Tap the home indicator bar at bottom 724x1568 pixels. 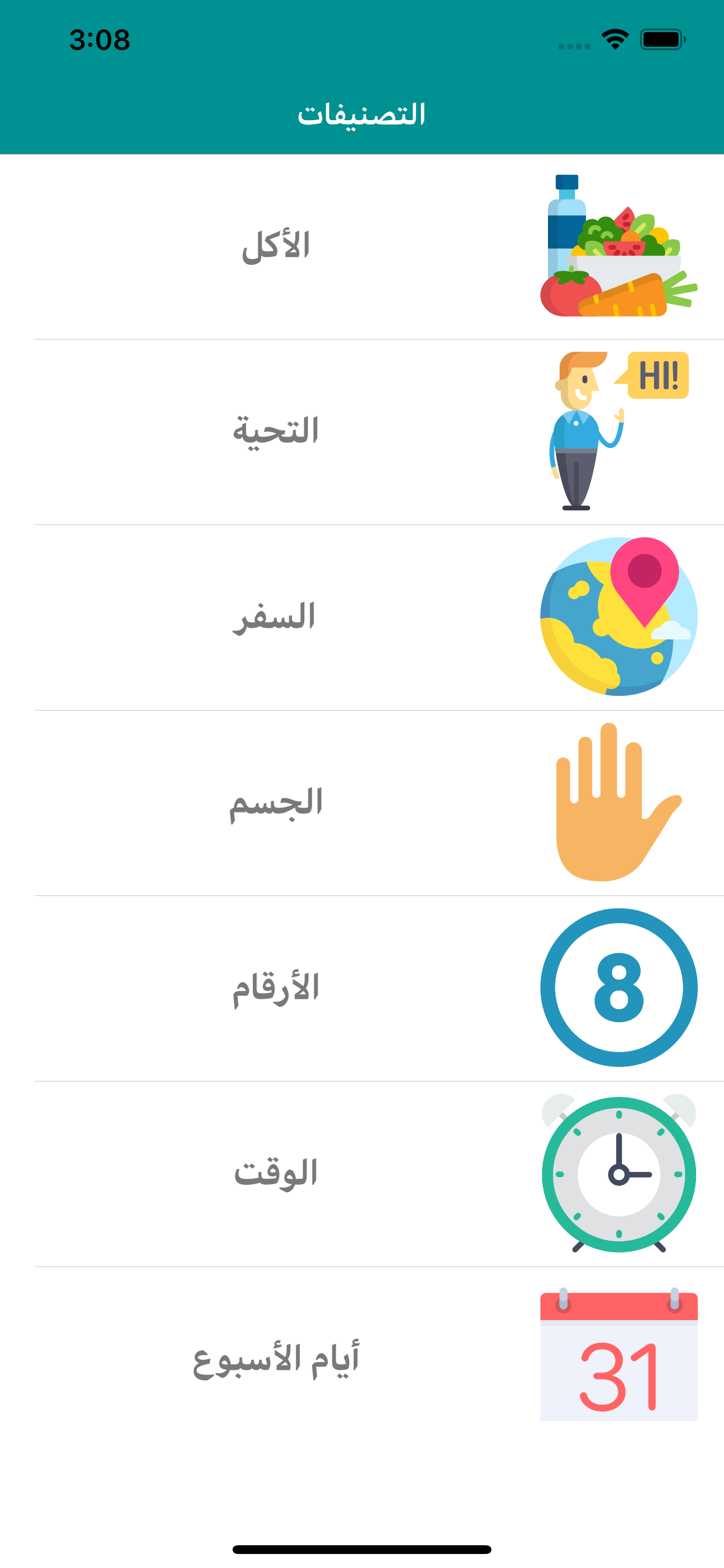coord(362,1549)
